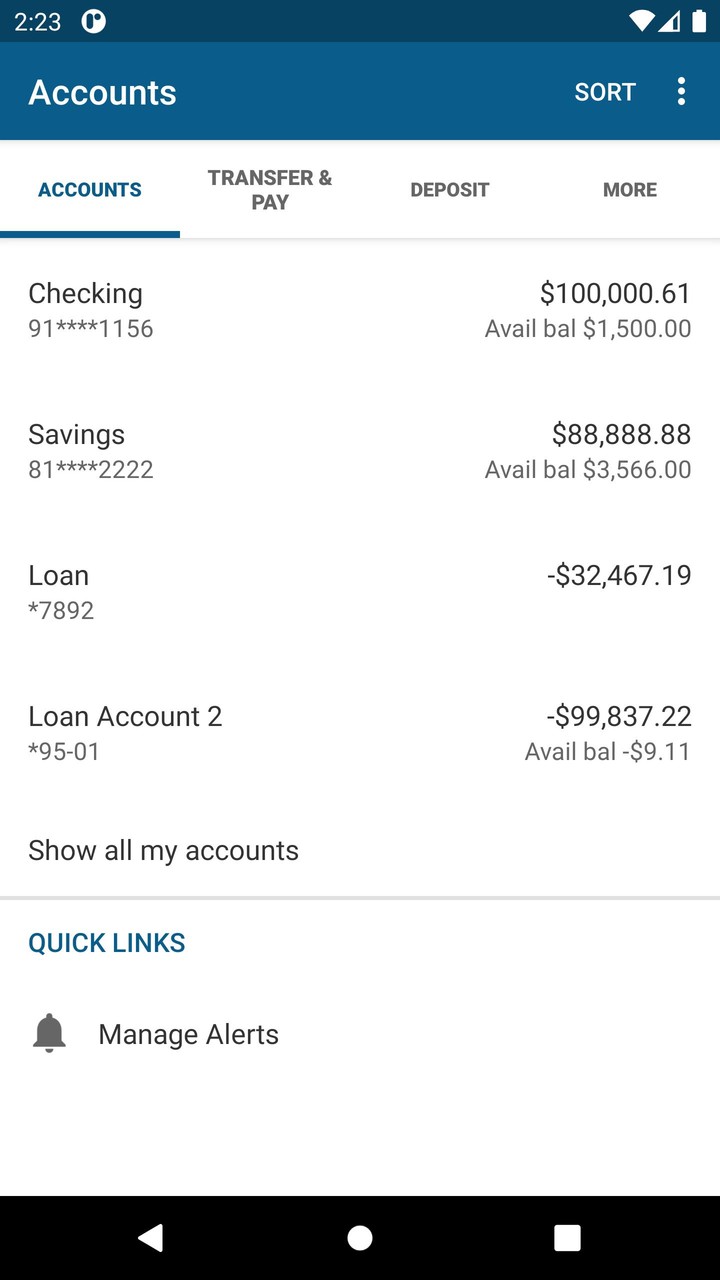Open the three-dot overflow menu
This screenshot has width=720, height=1280.
681,91
